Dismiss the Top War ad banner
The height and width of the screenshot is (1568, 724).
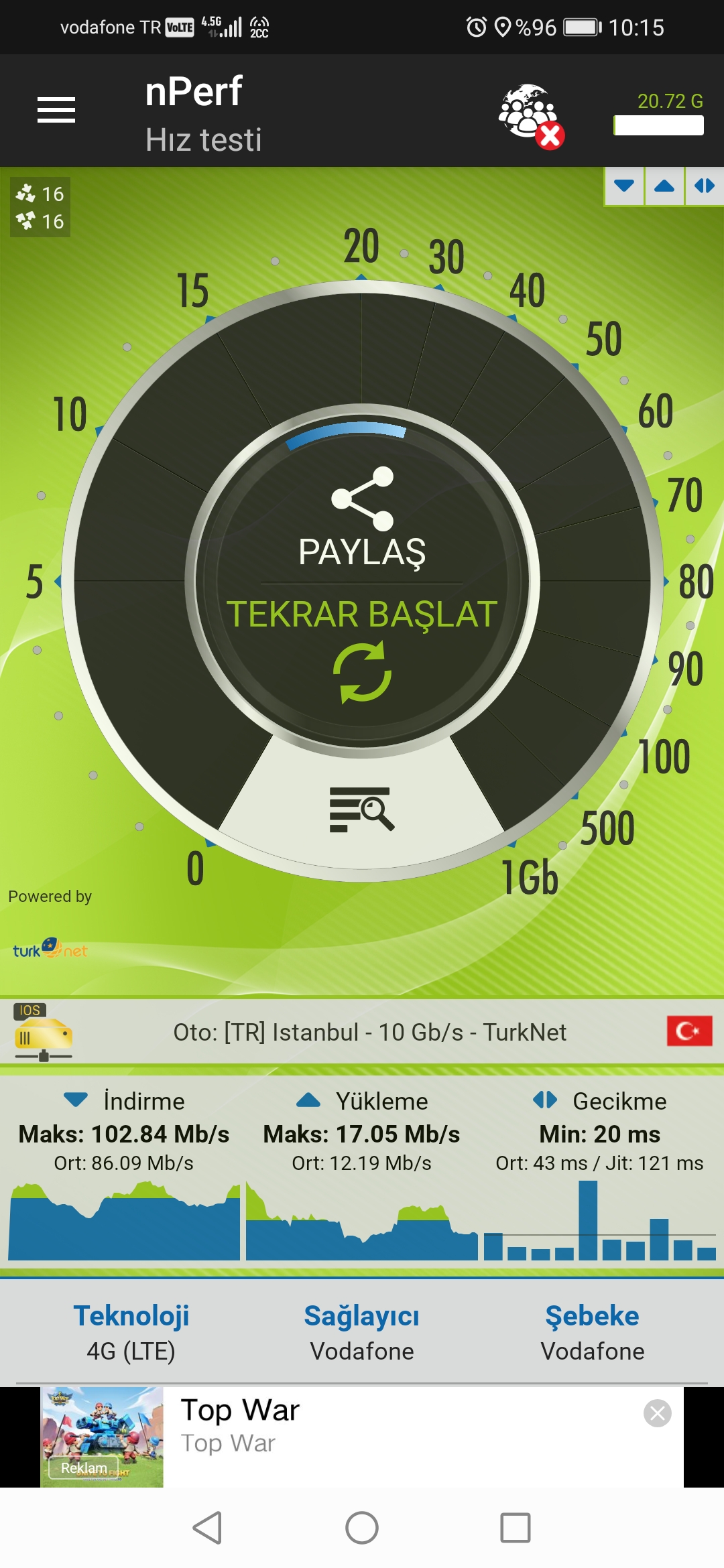(x=658, y=1413)
